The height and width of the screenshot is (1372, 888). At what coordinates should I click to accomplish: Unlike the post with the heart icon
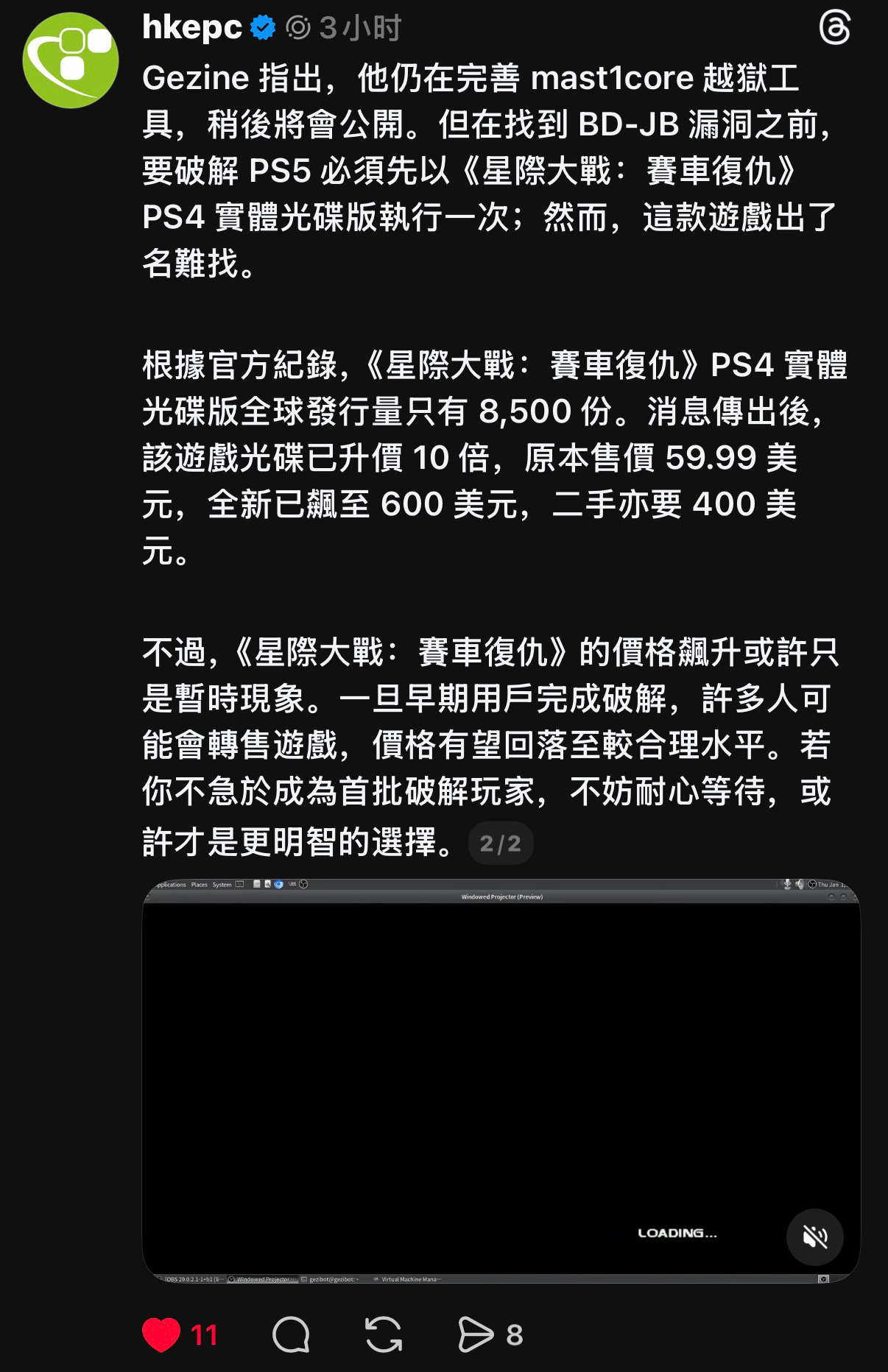161,1334
